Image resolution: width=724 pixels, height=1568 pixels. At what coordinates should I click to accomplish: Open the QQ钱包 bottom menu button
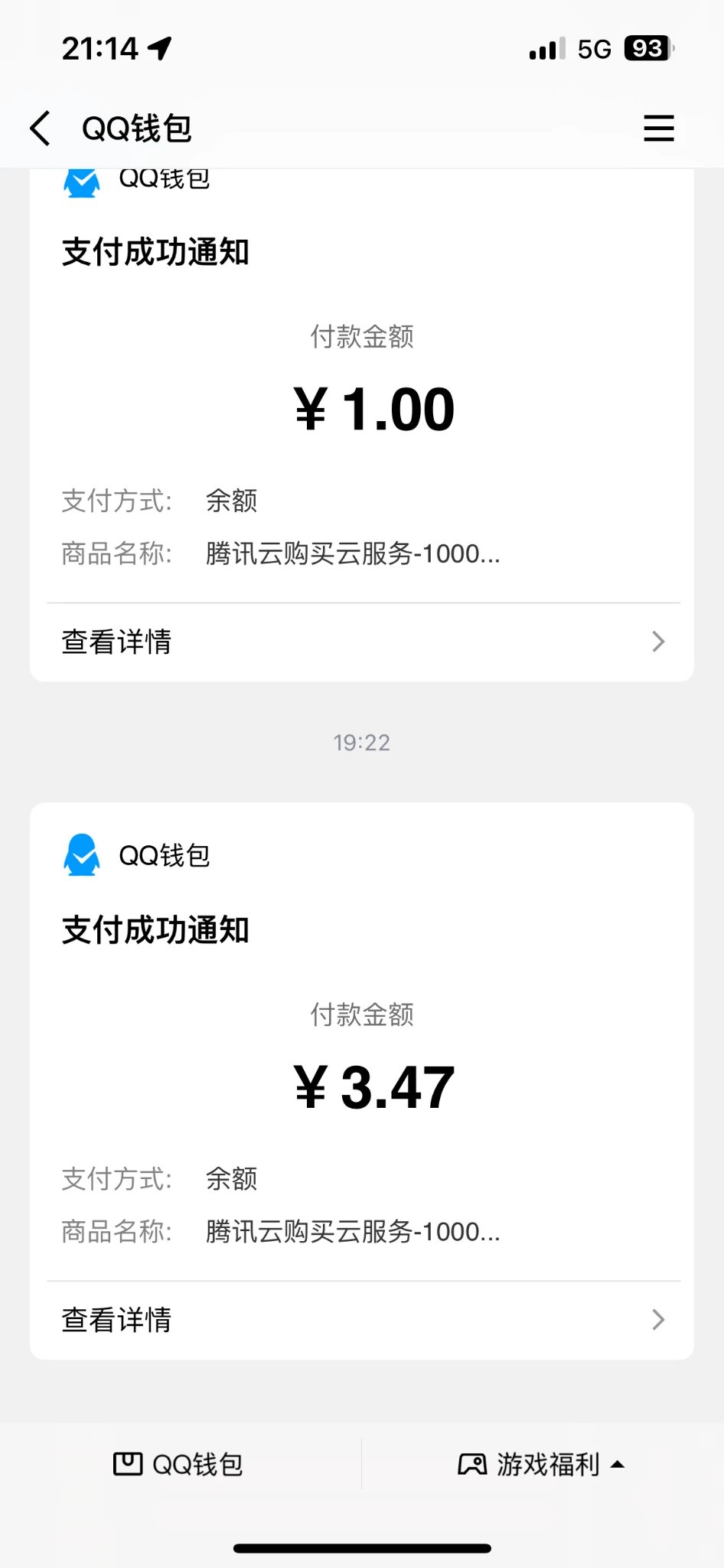(179, 1464)
